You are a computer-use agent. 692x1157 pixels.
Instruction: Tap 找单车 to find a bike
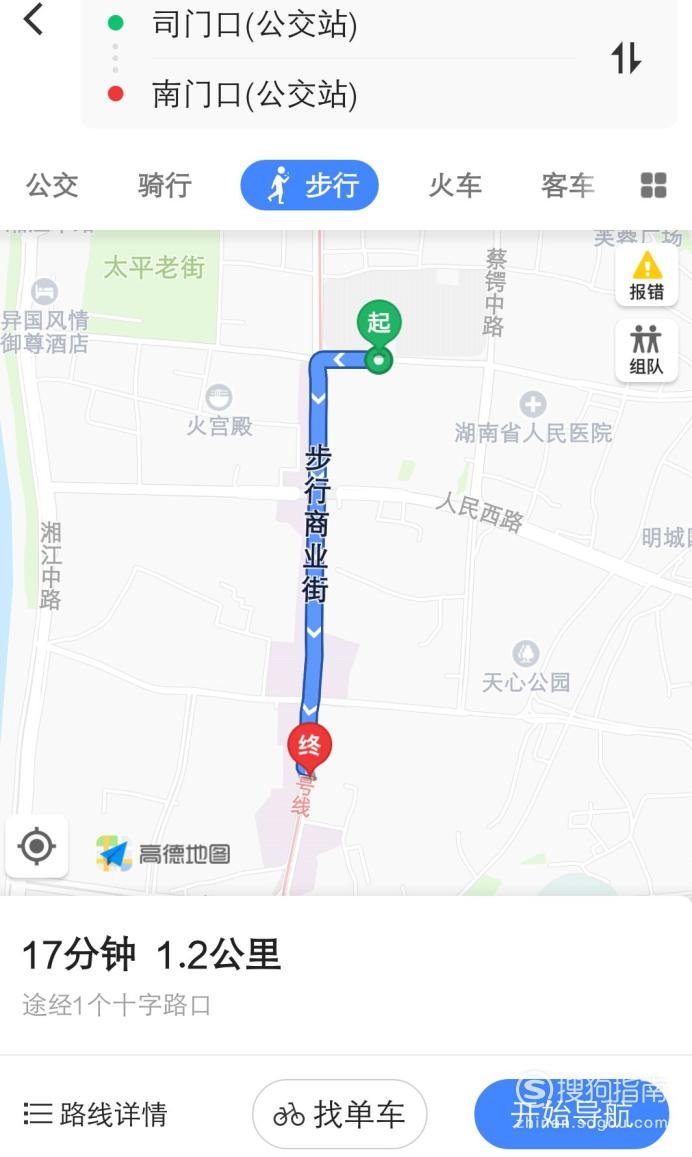point(339,1113)
